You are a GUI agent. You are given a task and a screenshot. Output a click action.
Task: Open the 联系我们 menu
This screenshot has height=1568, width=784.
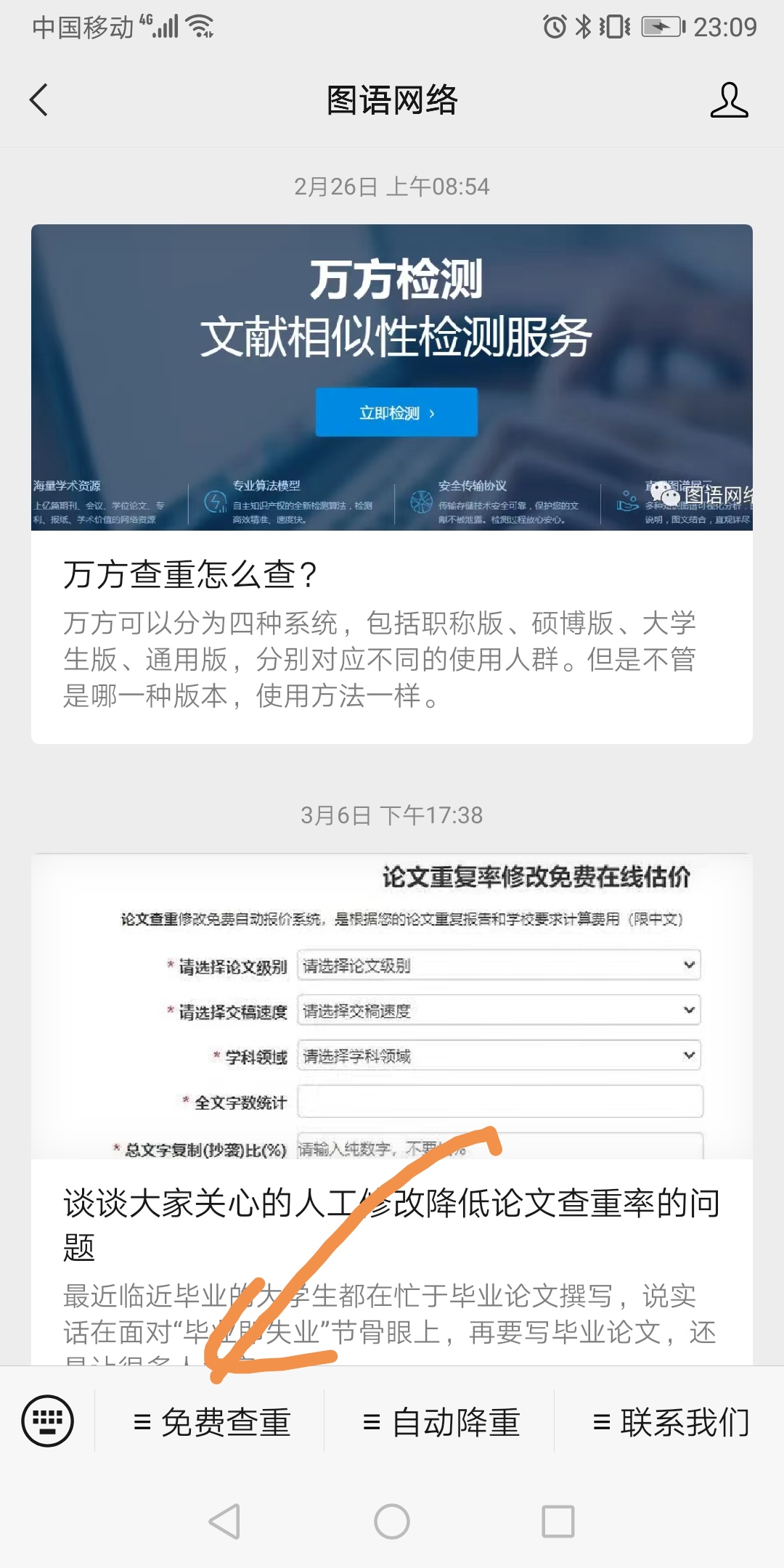[x=671, y=1422]
